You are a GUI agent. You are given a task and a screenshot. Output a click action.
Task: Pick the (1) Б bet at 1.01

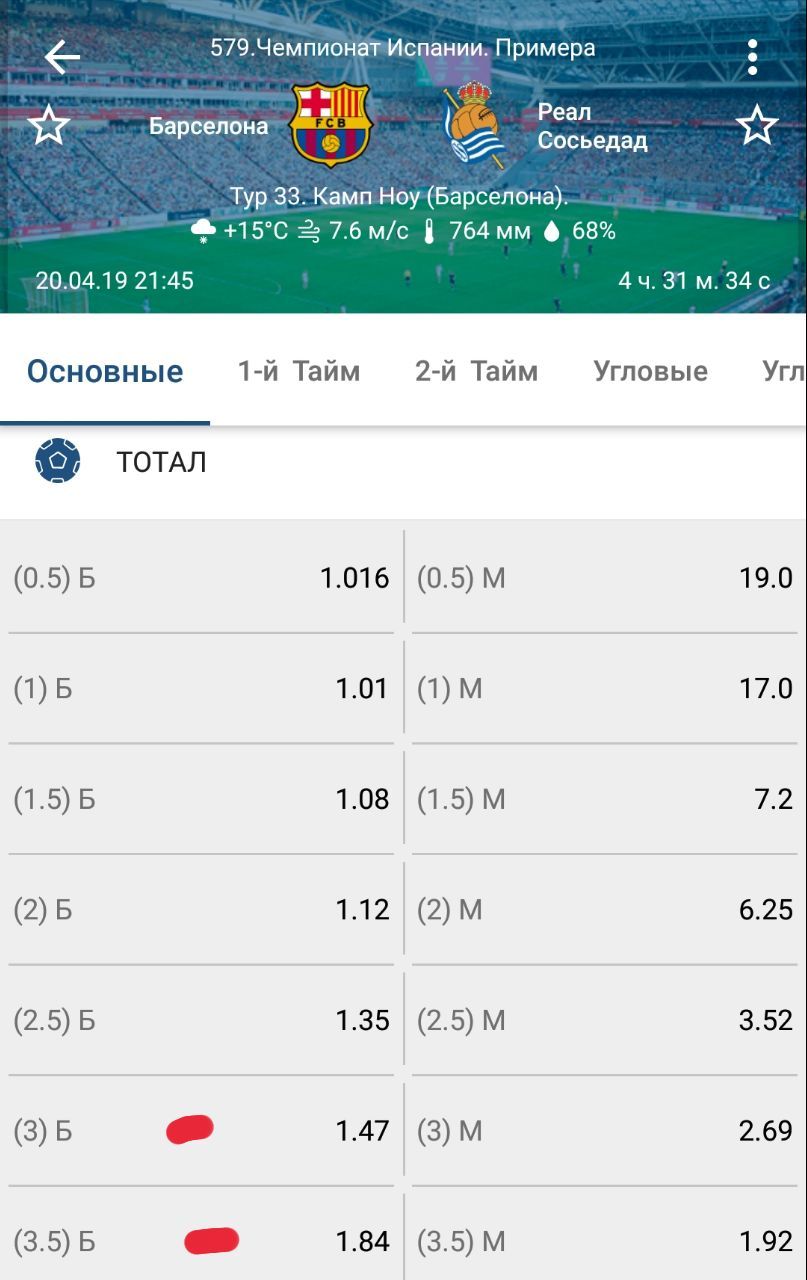coord(201,689)
